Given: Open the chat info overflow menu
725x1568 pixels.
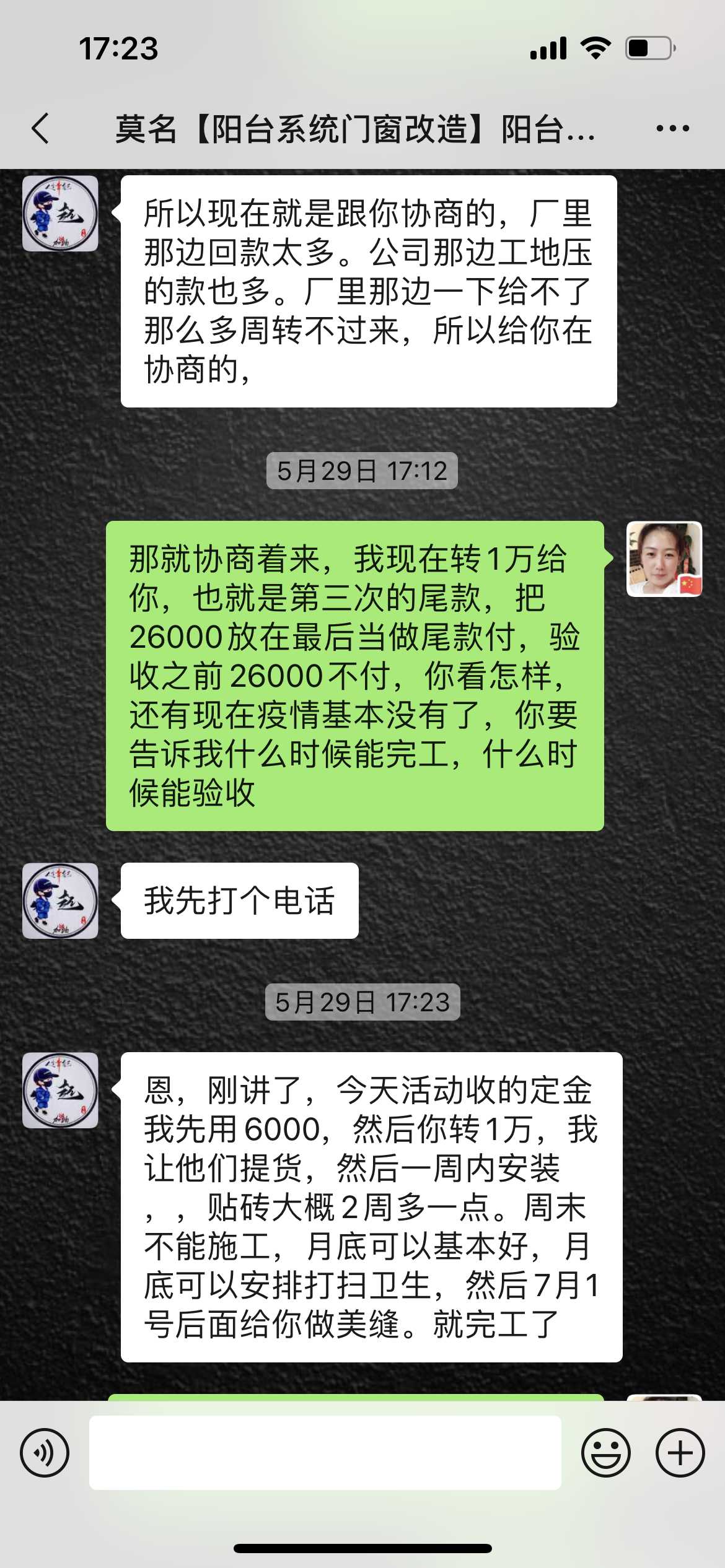Looking at the screenshot, I should pos(672,129).
